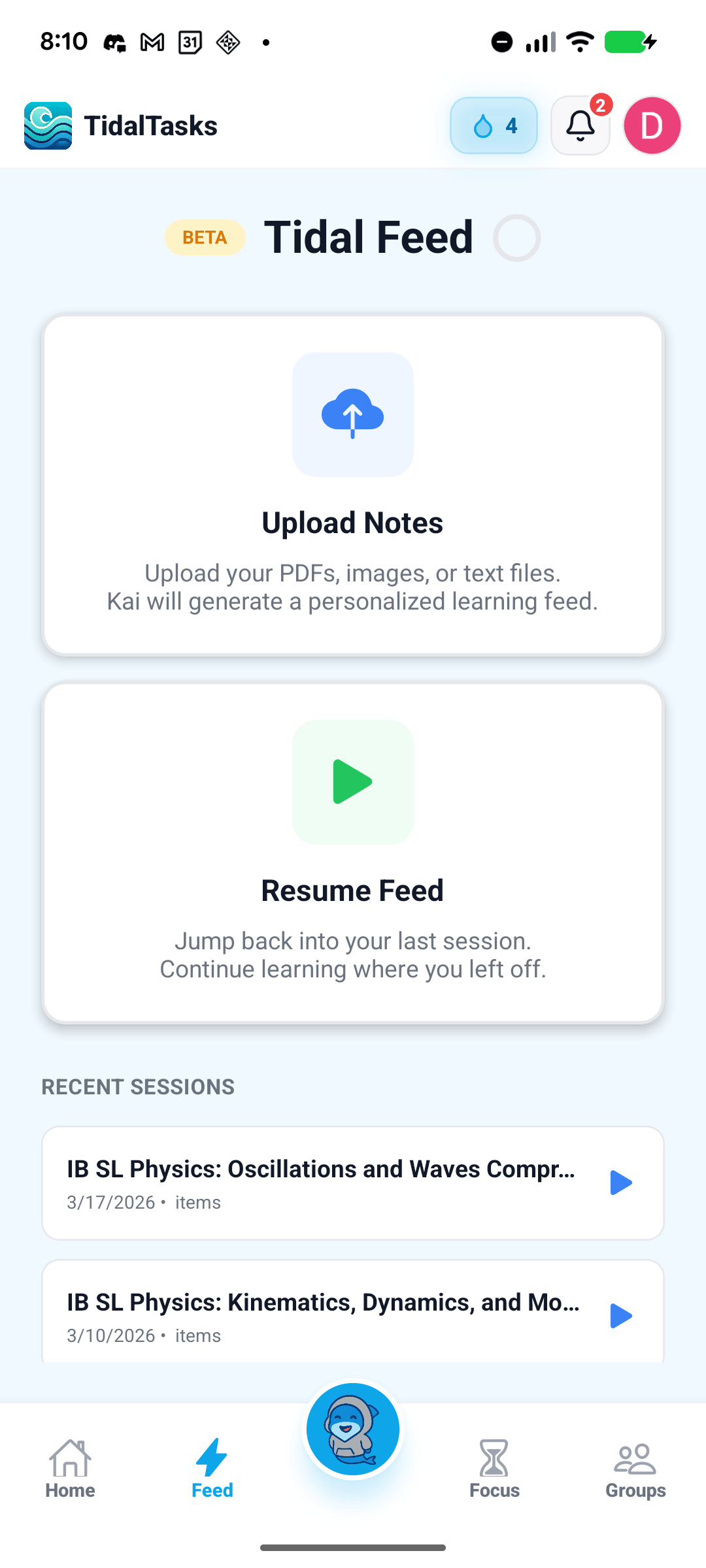Tap the Resume Feed card

pyautogui.click(x=352, y=849)
